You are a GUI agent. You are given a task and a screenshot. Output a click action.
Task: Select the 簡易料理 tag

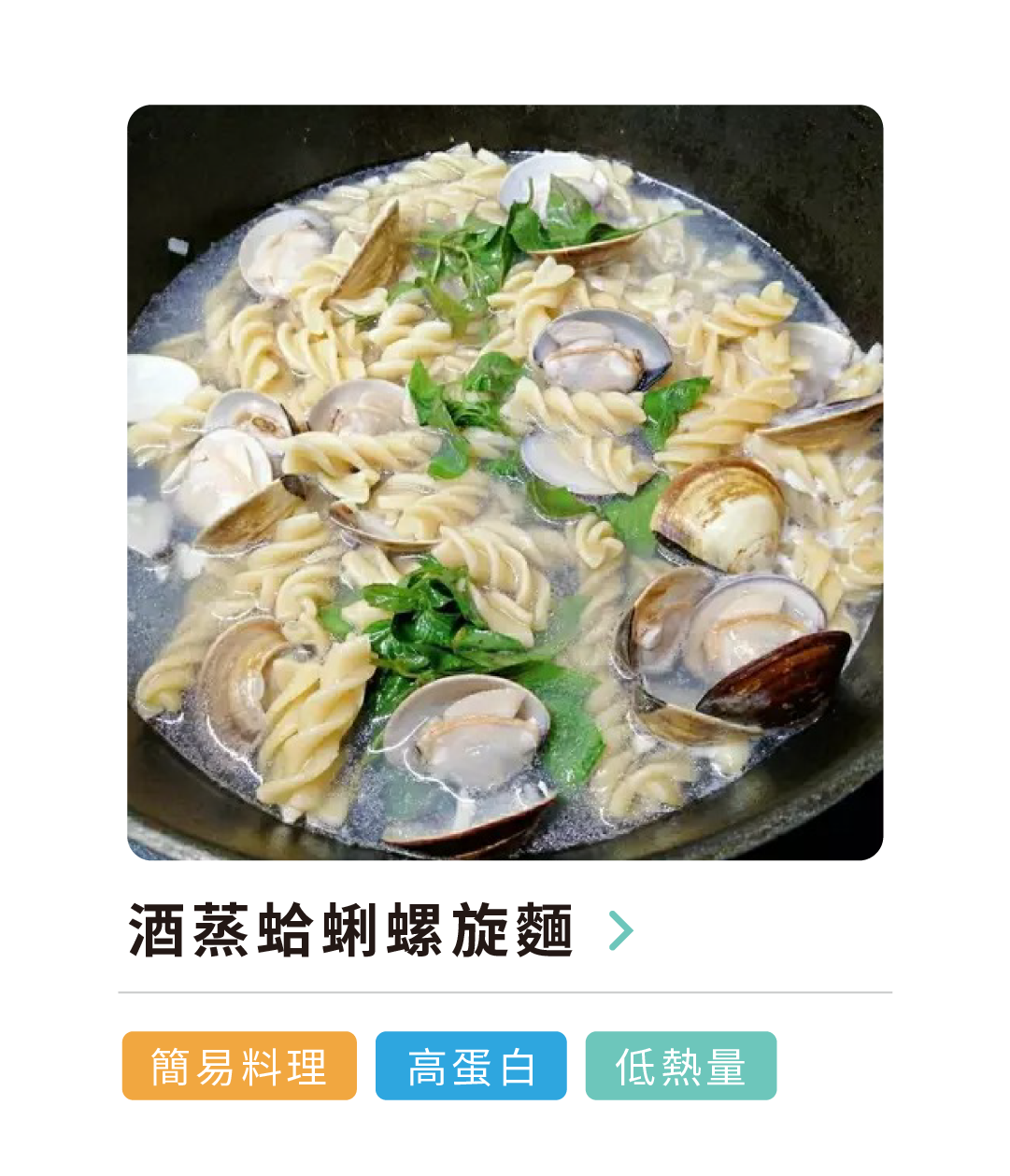point(239,1066)
